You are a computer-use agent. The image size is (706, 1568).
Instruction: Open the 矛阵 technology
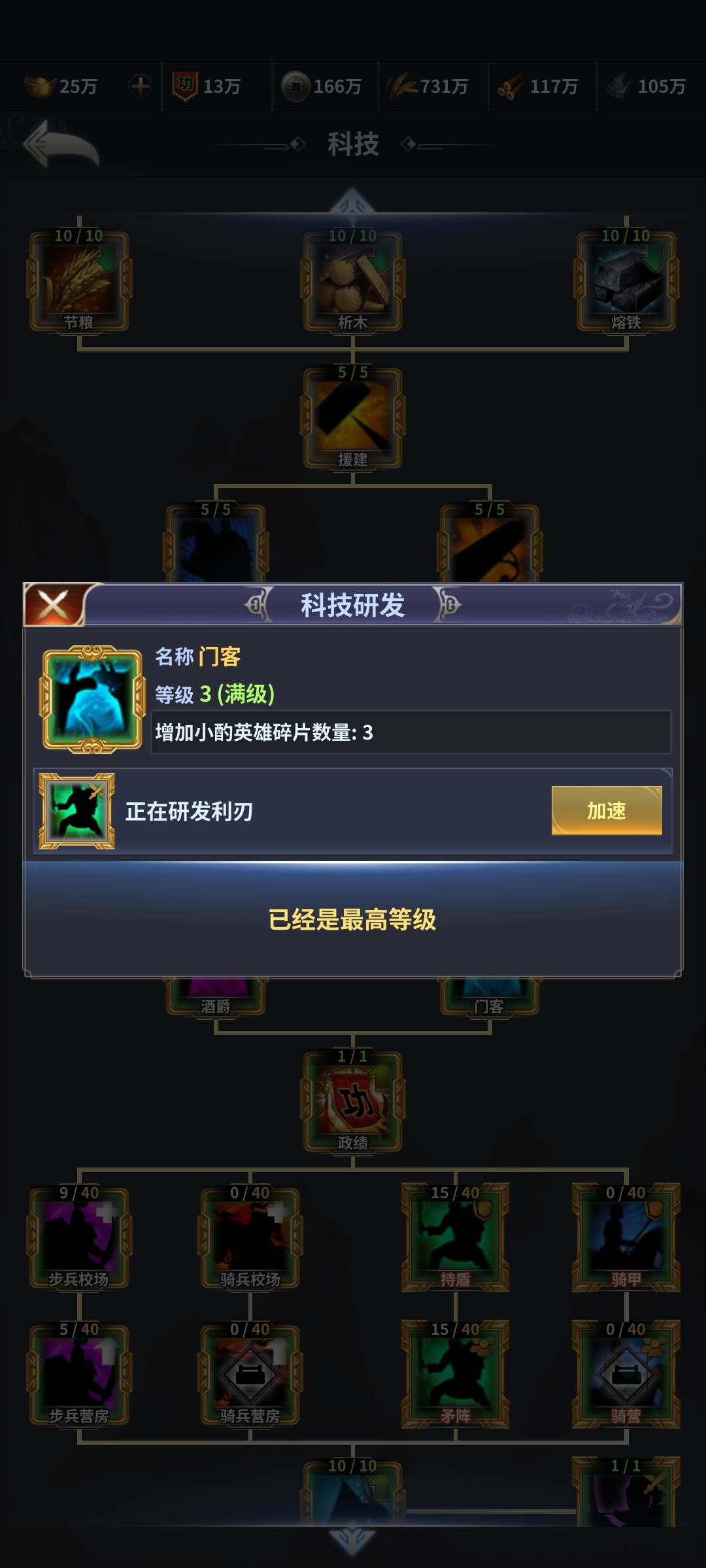pyautogui.click(x=455, y=1375)
